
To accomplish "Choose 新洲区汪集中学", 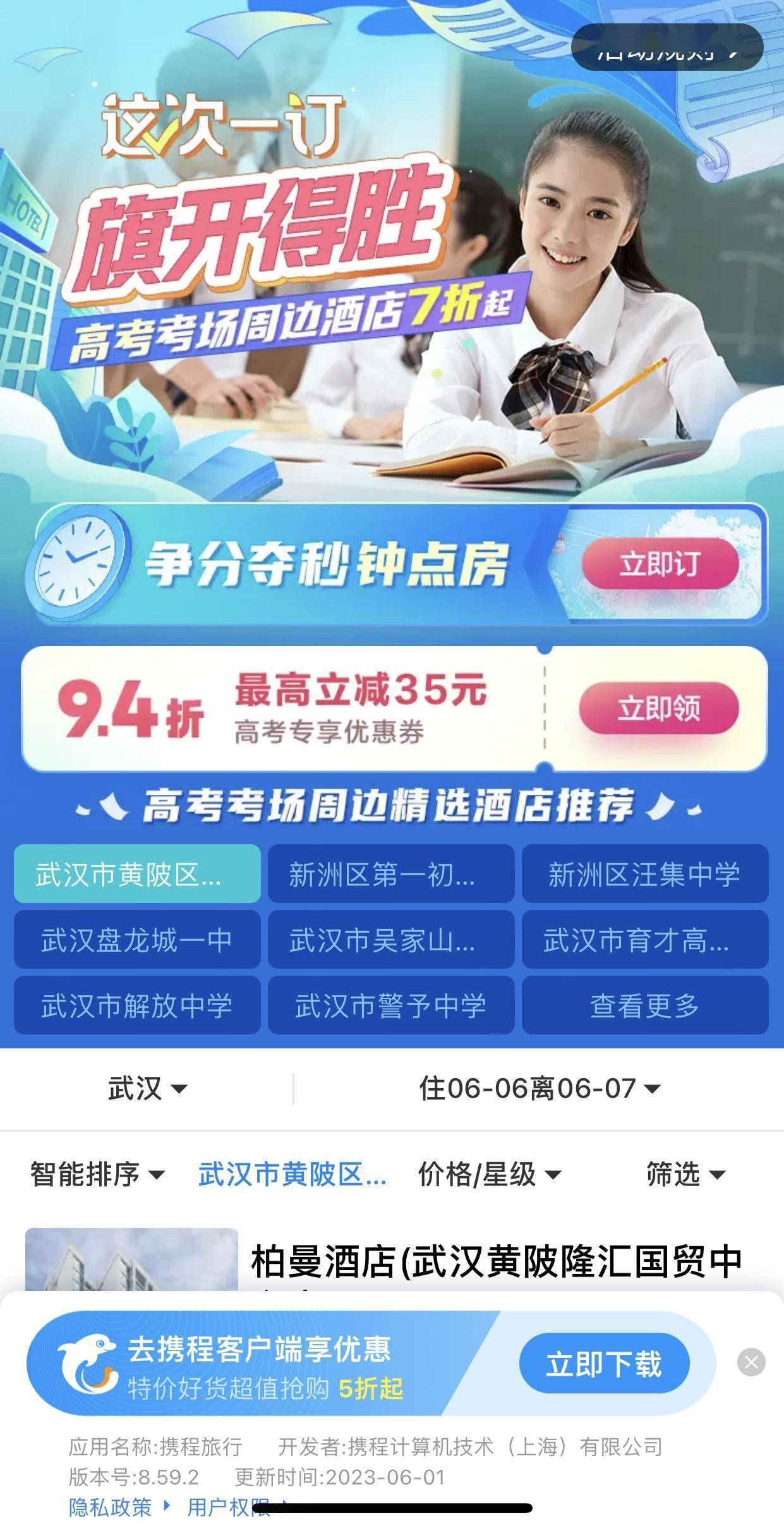I will (644, 874).
